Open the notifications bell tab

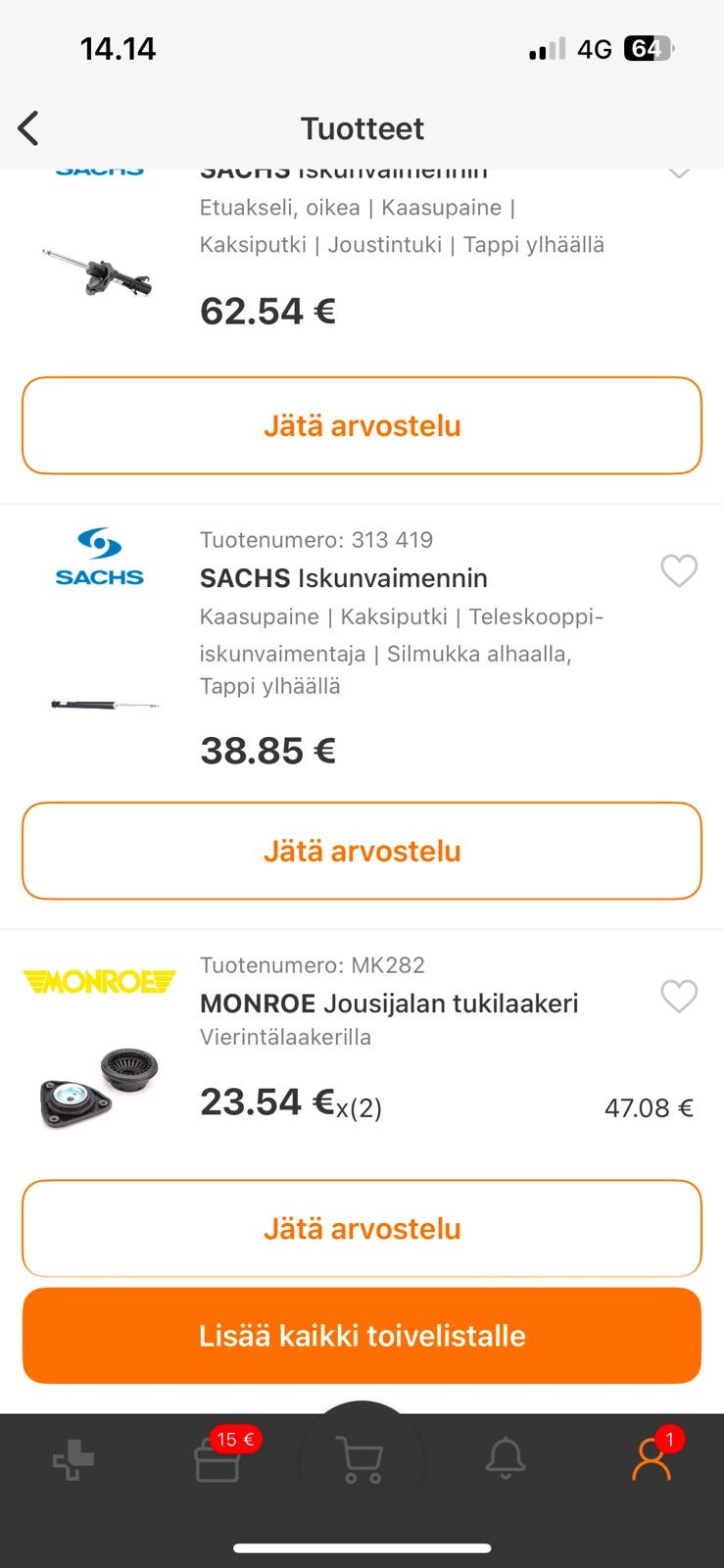pyautogui.click(x=506, y=1460)
